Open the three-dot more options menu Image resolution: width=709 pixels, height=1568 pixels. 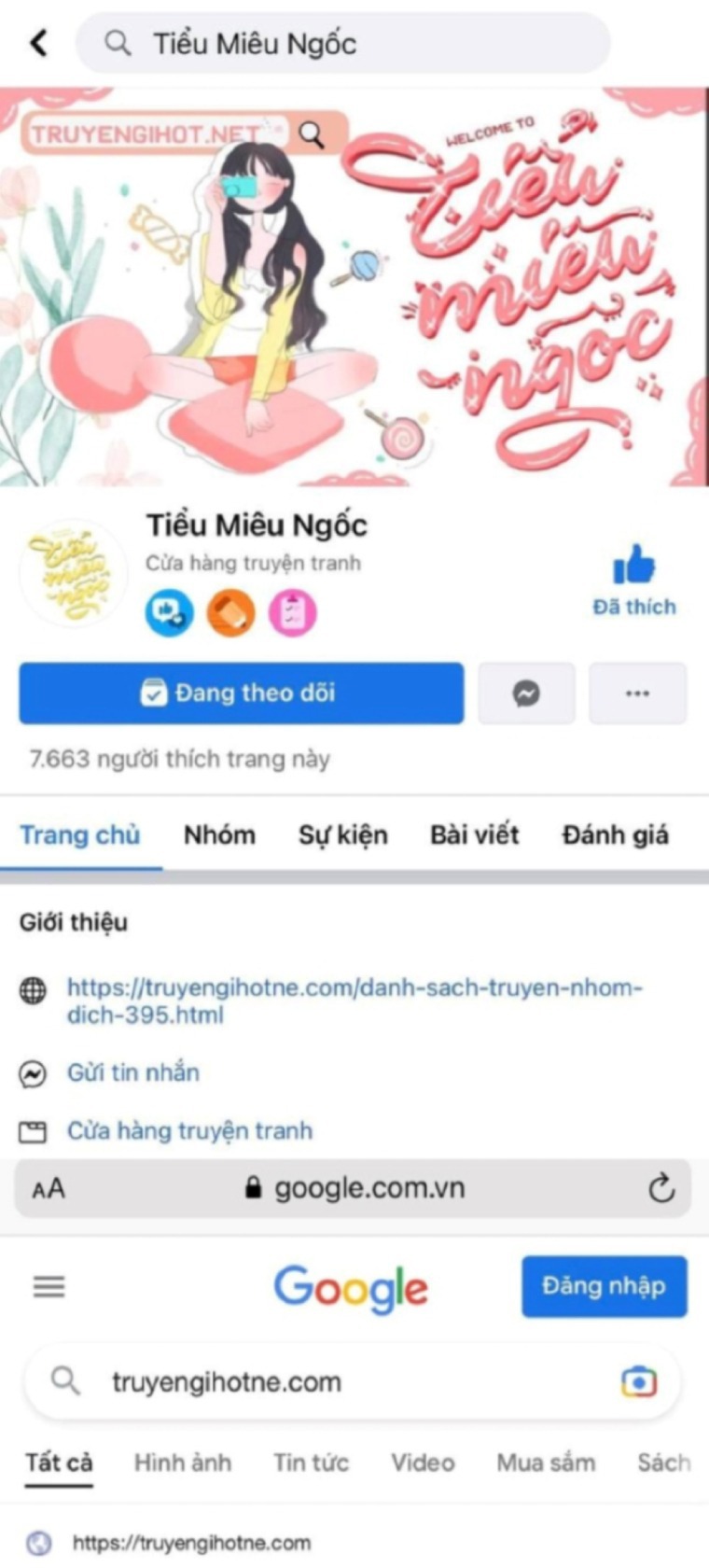[638, 693]
